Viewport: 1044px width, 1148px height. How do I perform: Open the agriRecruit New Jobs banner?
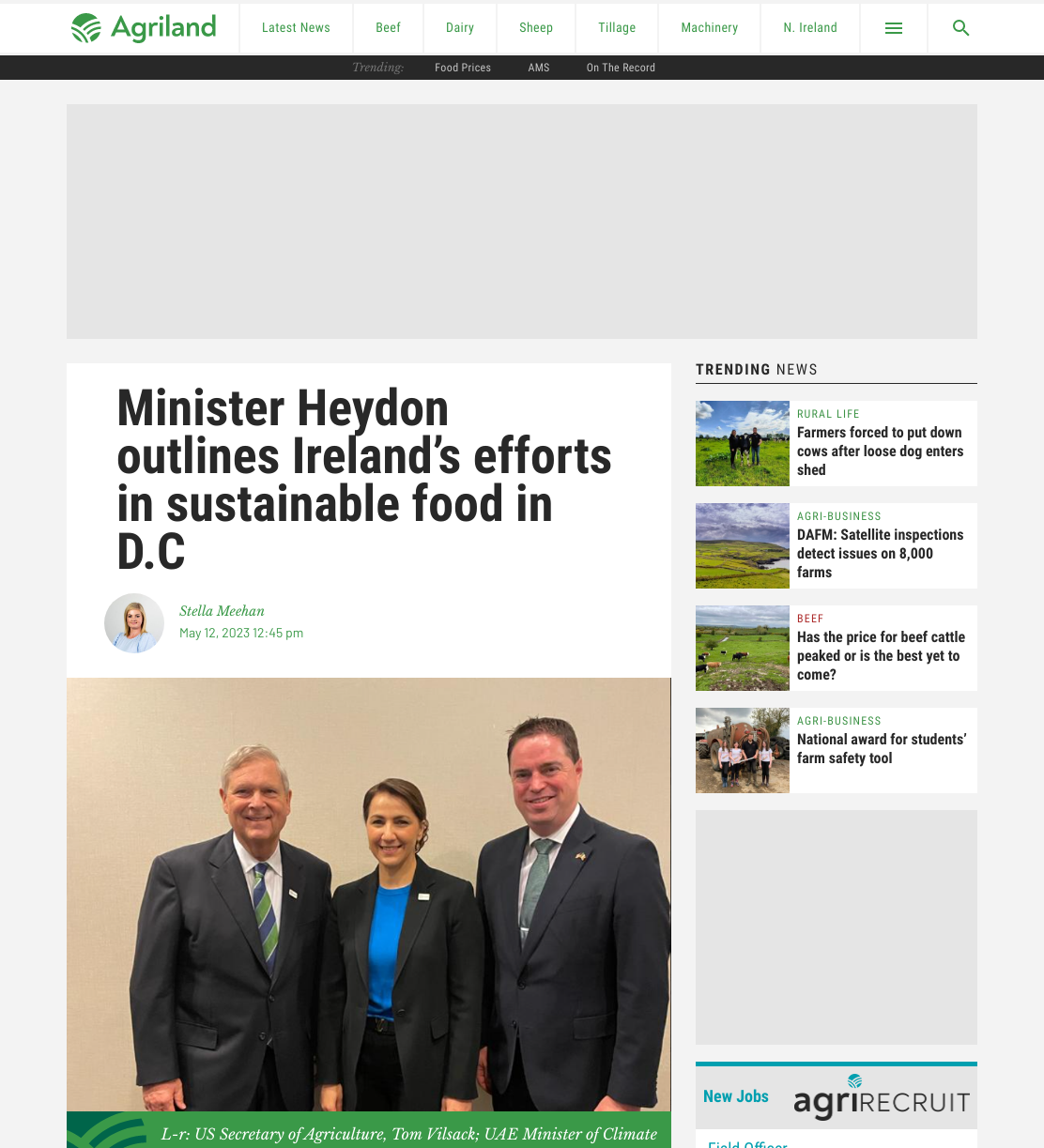[x=837, y=1097]
